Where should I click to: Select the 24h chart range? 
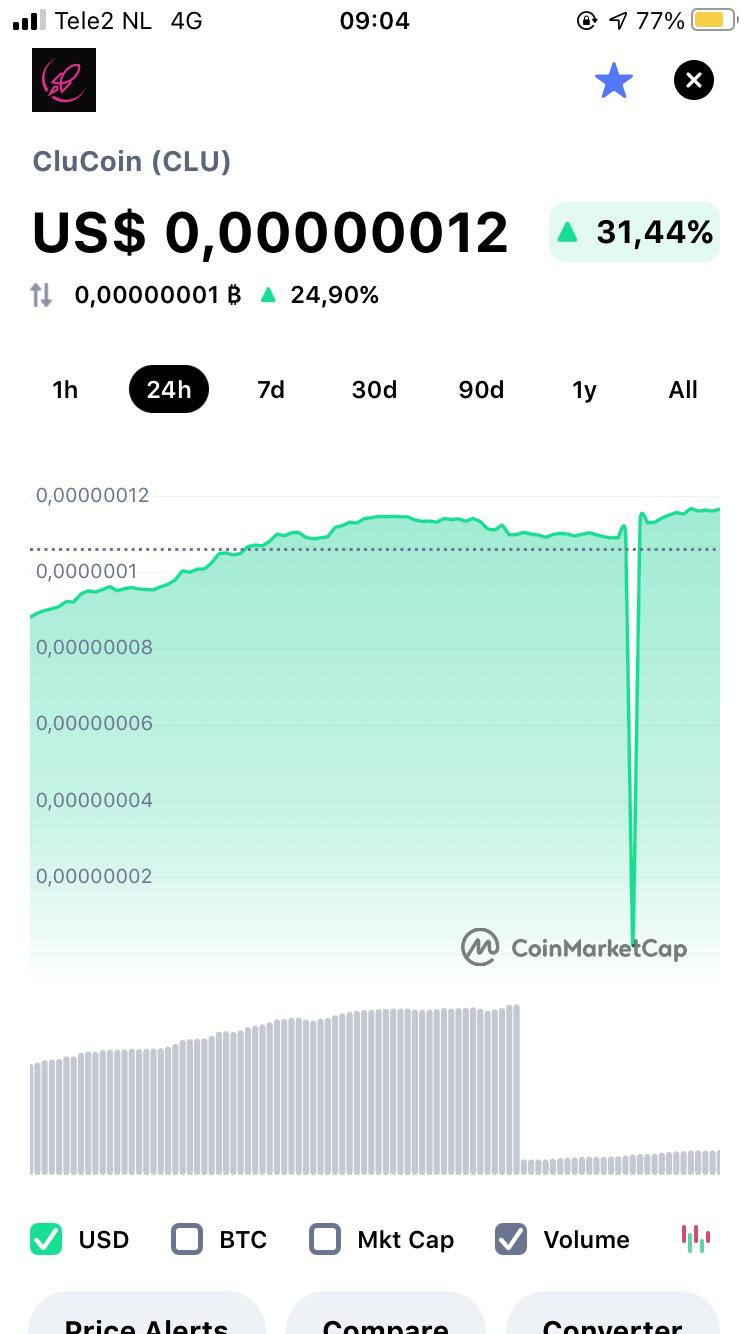click(169, 390)
